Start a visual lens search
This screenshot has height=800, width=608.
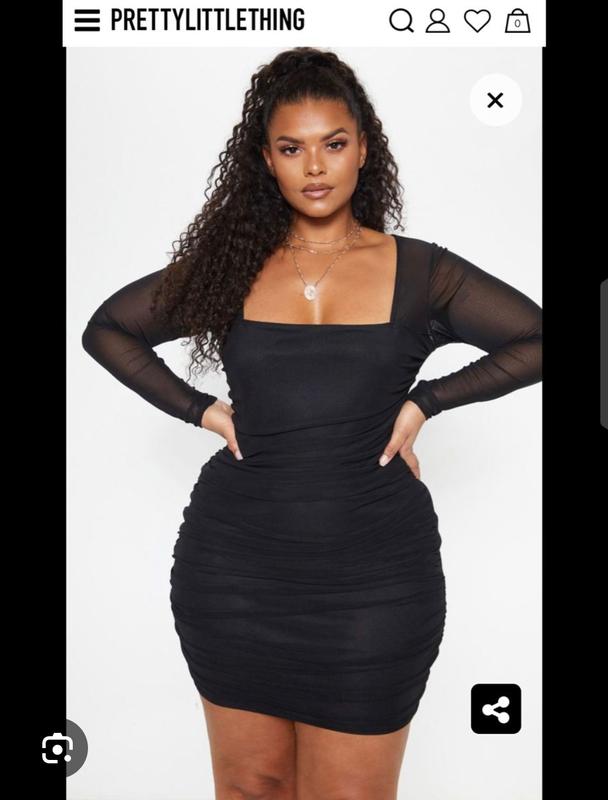(58, 748)
